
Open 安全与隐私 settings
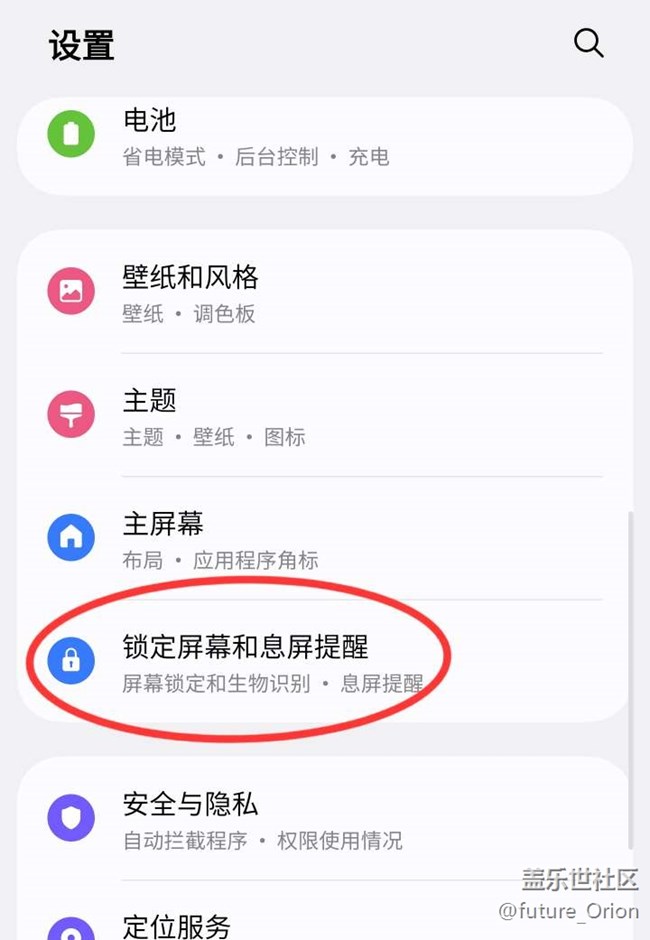pyautogui.click(x=300, y=819)
